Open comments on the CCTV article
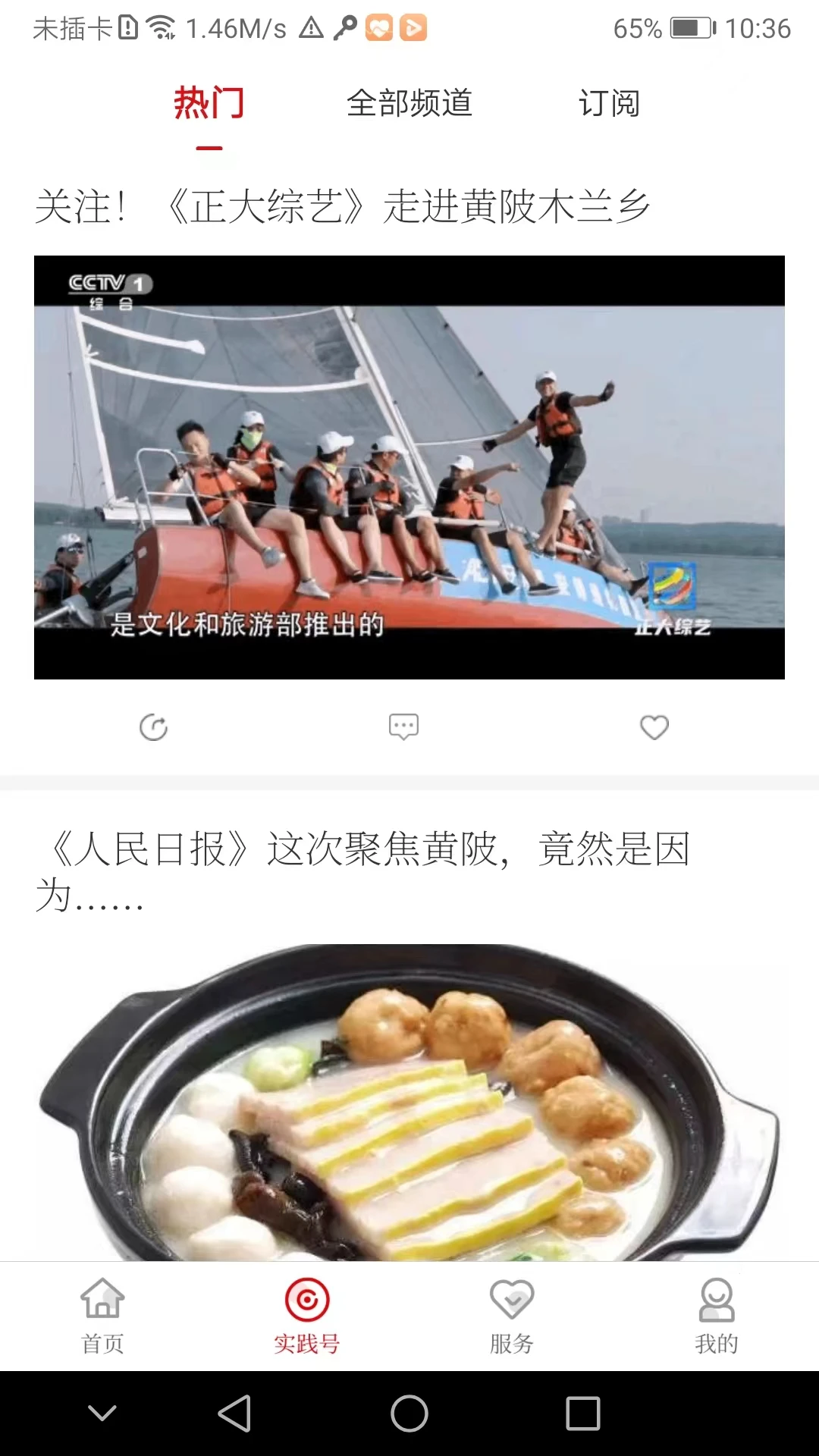 404,726
